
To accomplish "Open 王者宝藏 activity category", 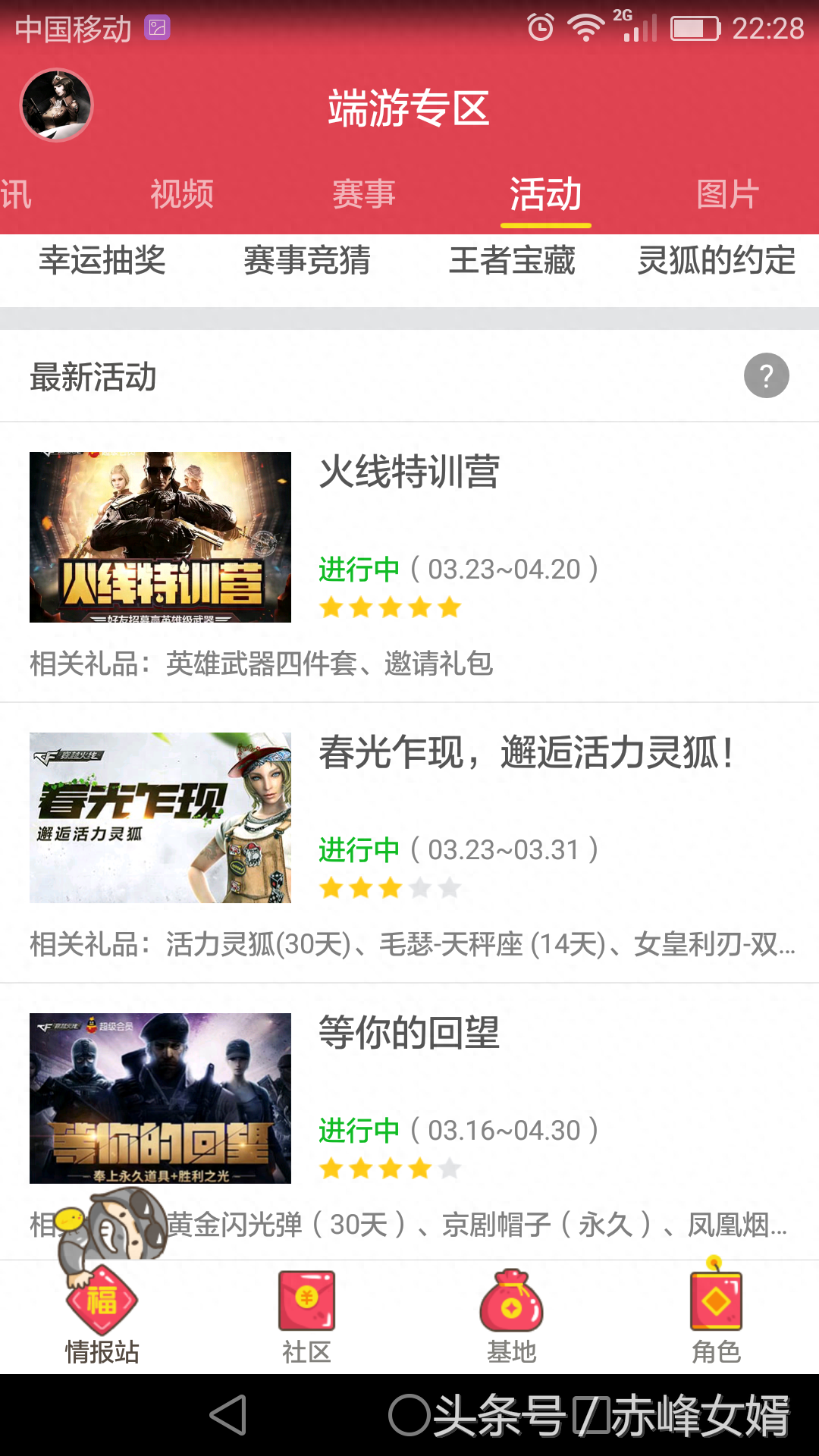I will tap(512, 261).
